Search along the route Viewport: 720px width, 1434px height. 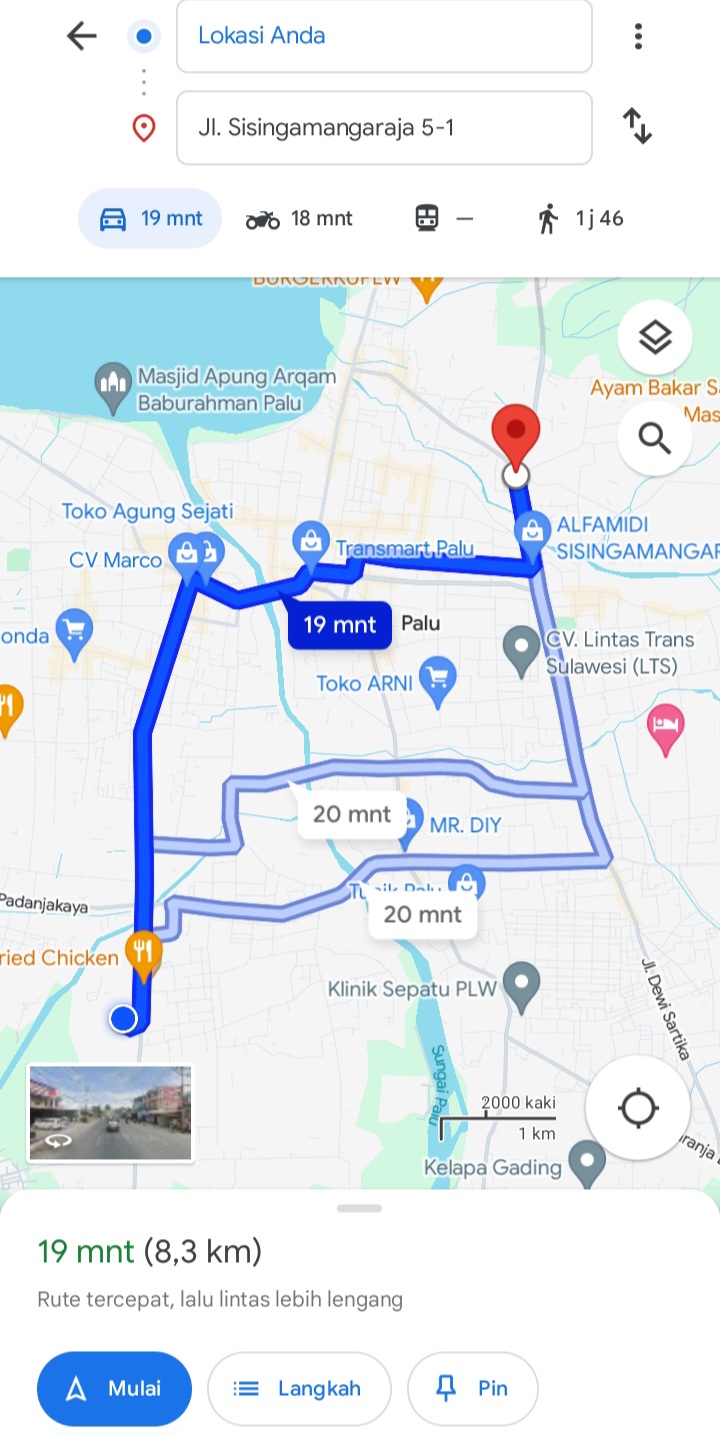[x=655, y=437]
